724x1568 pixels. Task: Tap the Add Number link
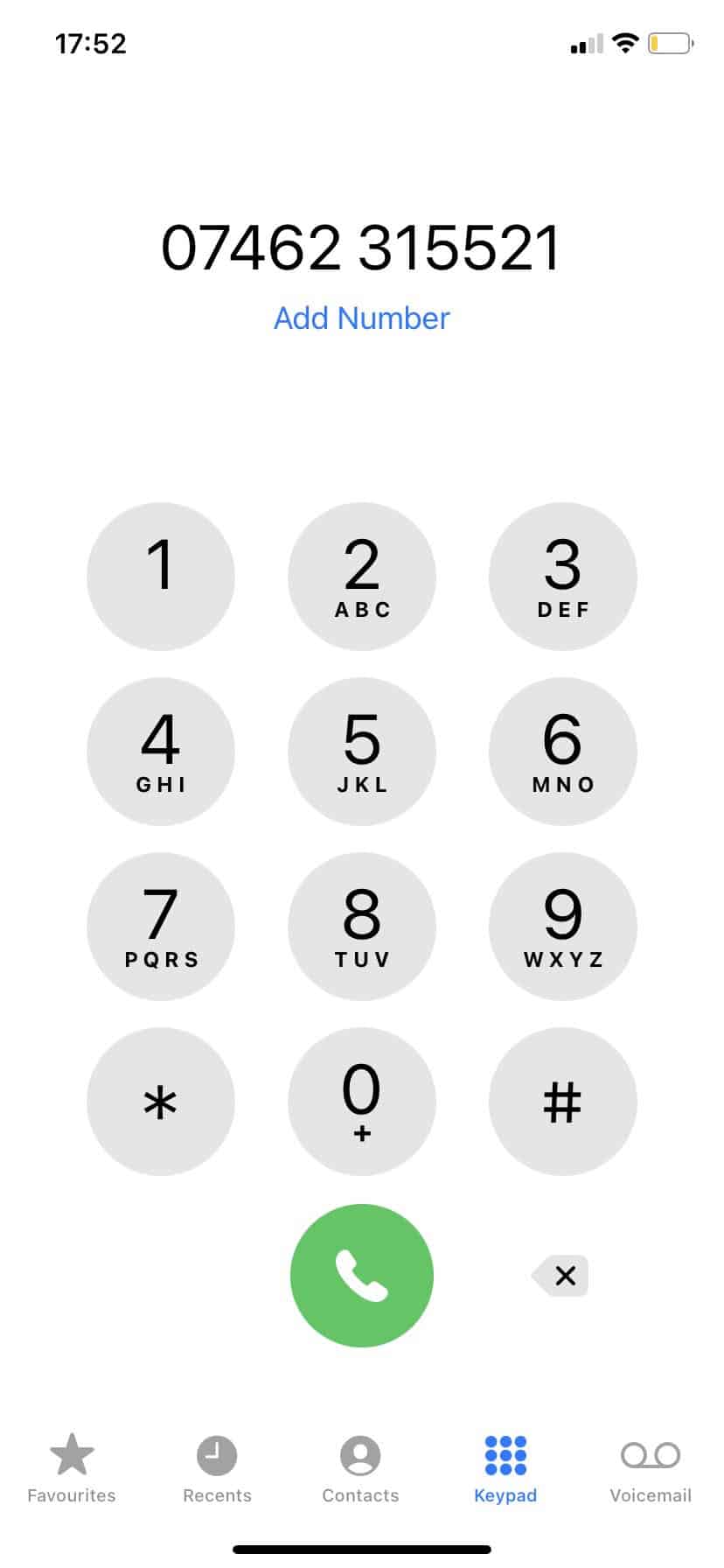click(x=362, y=318)
